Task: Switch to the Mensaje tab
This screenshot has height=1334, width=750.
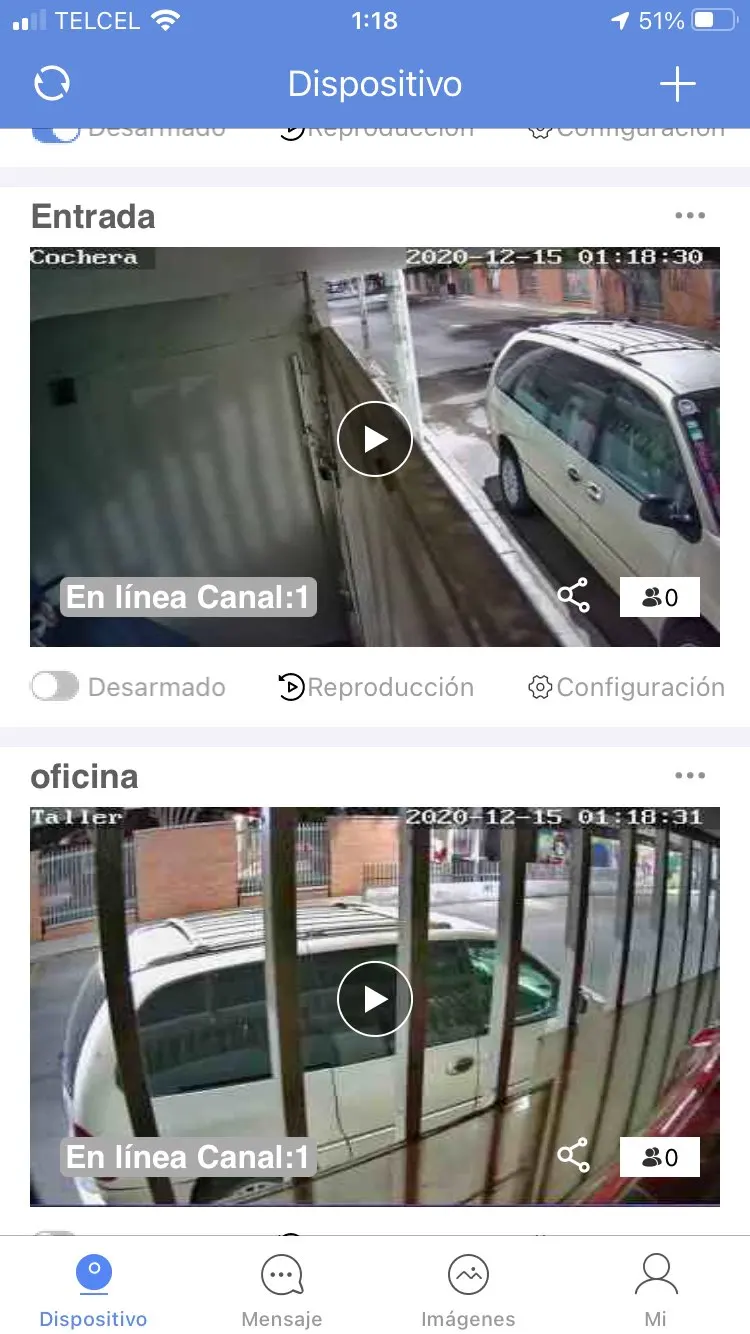Action: pos(282,1290)
